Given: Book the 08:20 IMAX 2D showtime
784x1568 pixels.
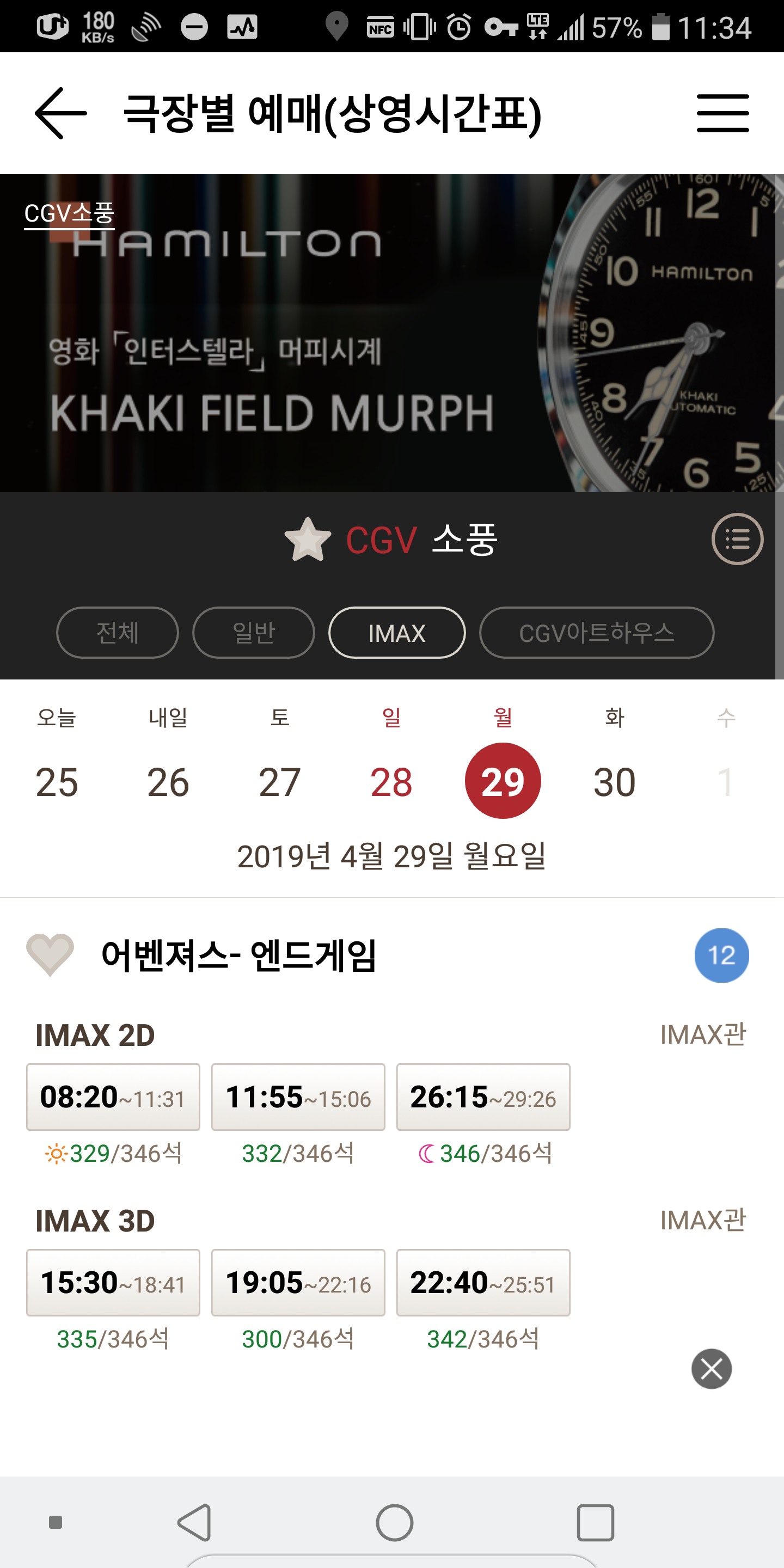Looking at the screenshot, I should tap(113, 1097).
